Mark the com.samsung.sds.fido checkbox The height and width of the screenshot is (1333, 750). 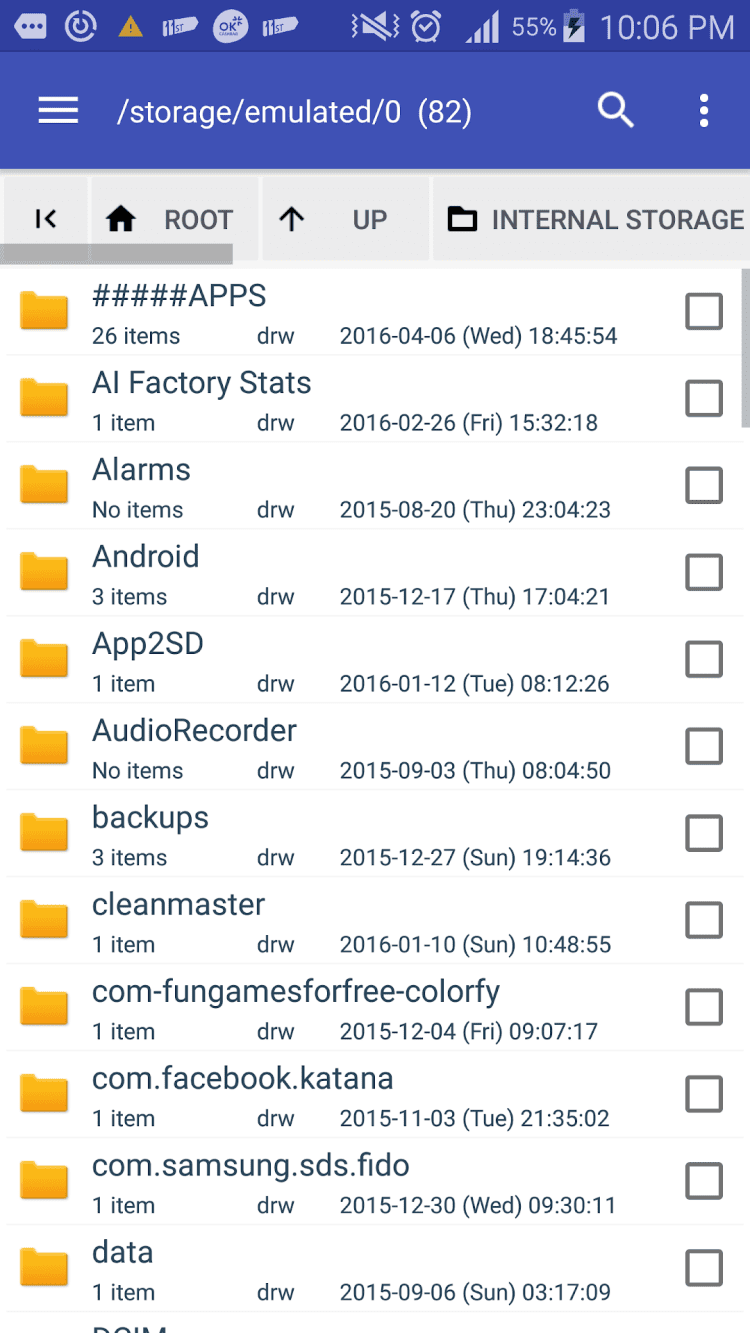(704, 1182)
